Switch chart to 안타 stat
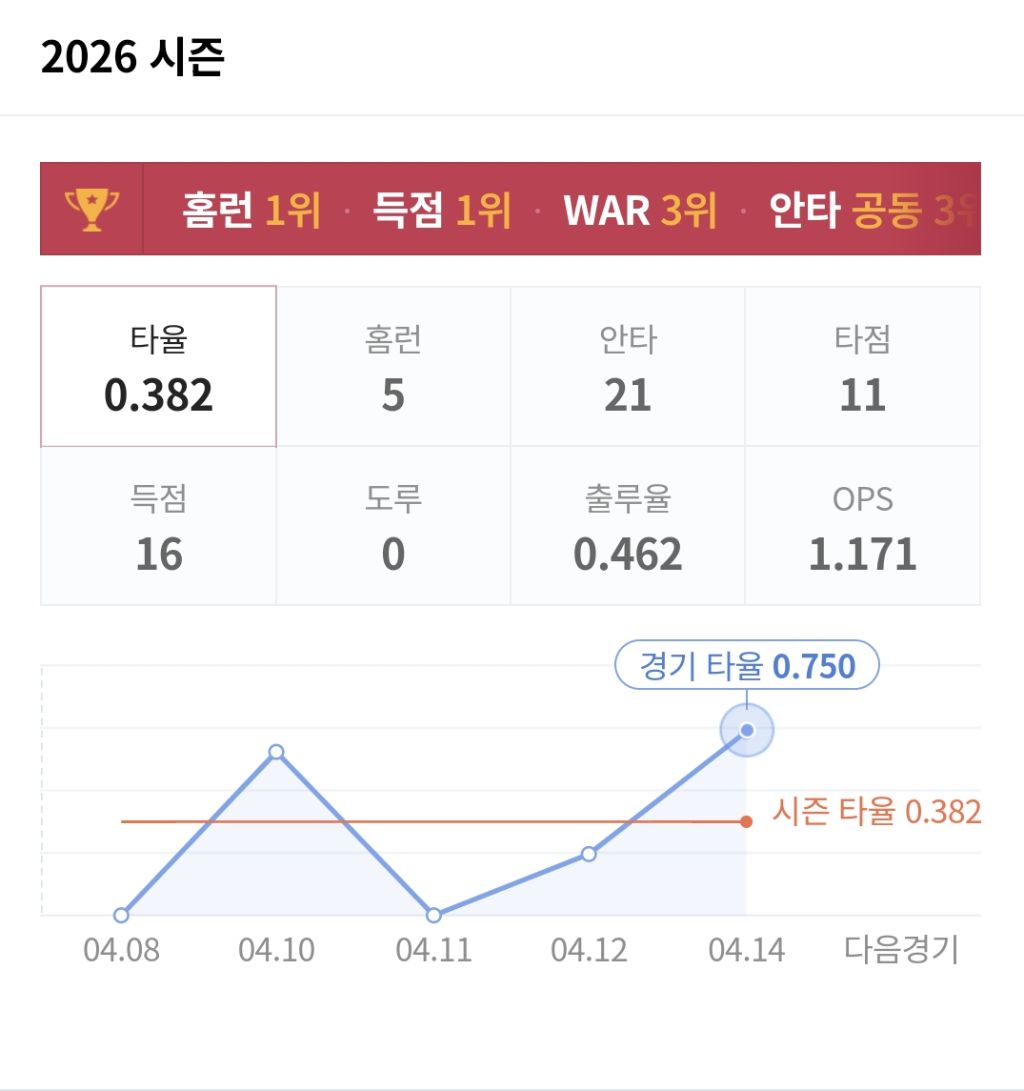1024x1091 pixels. (628, 367)
